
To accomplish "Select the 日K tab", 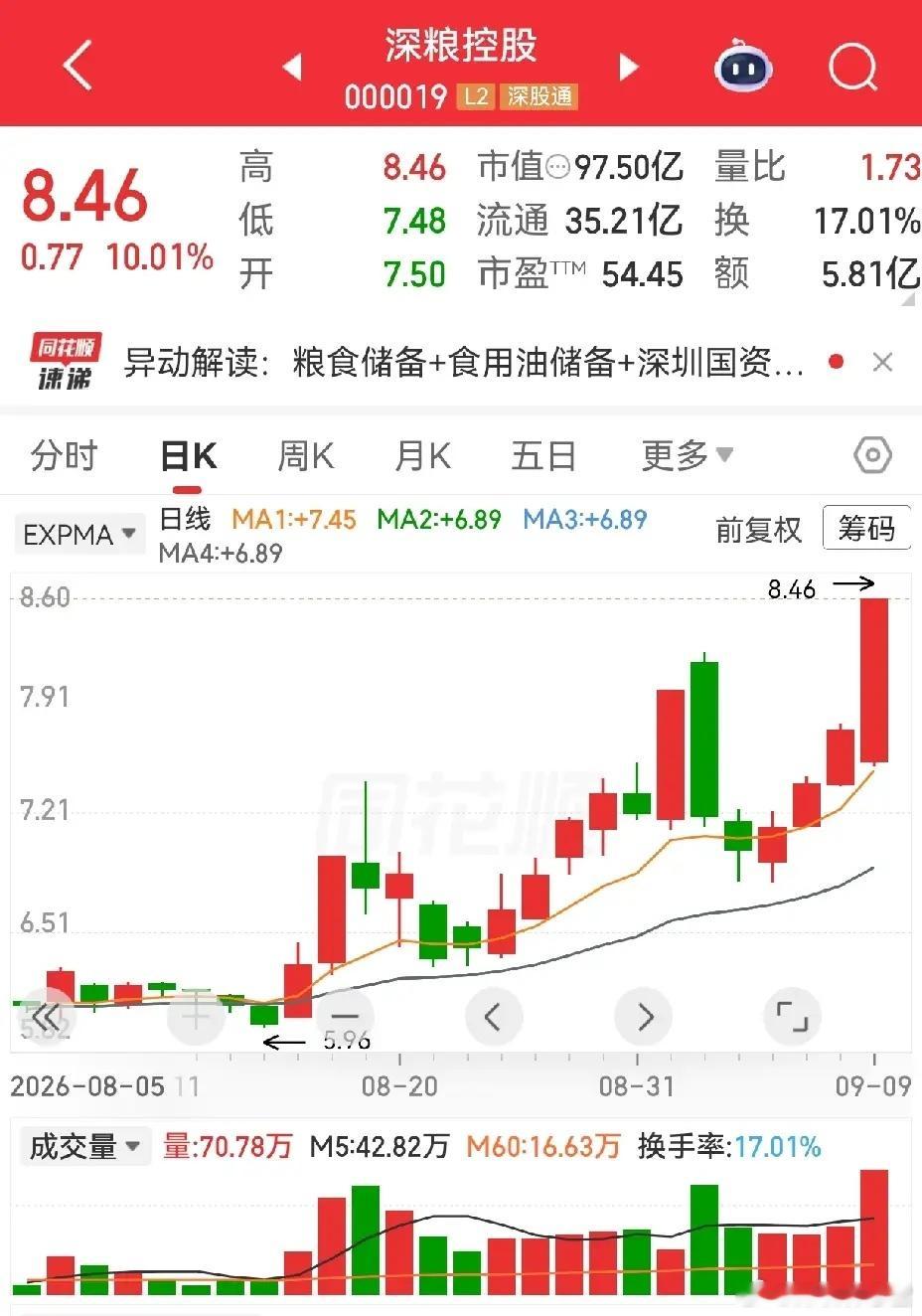I will pos(189,456).
